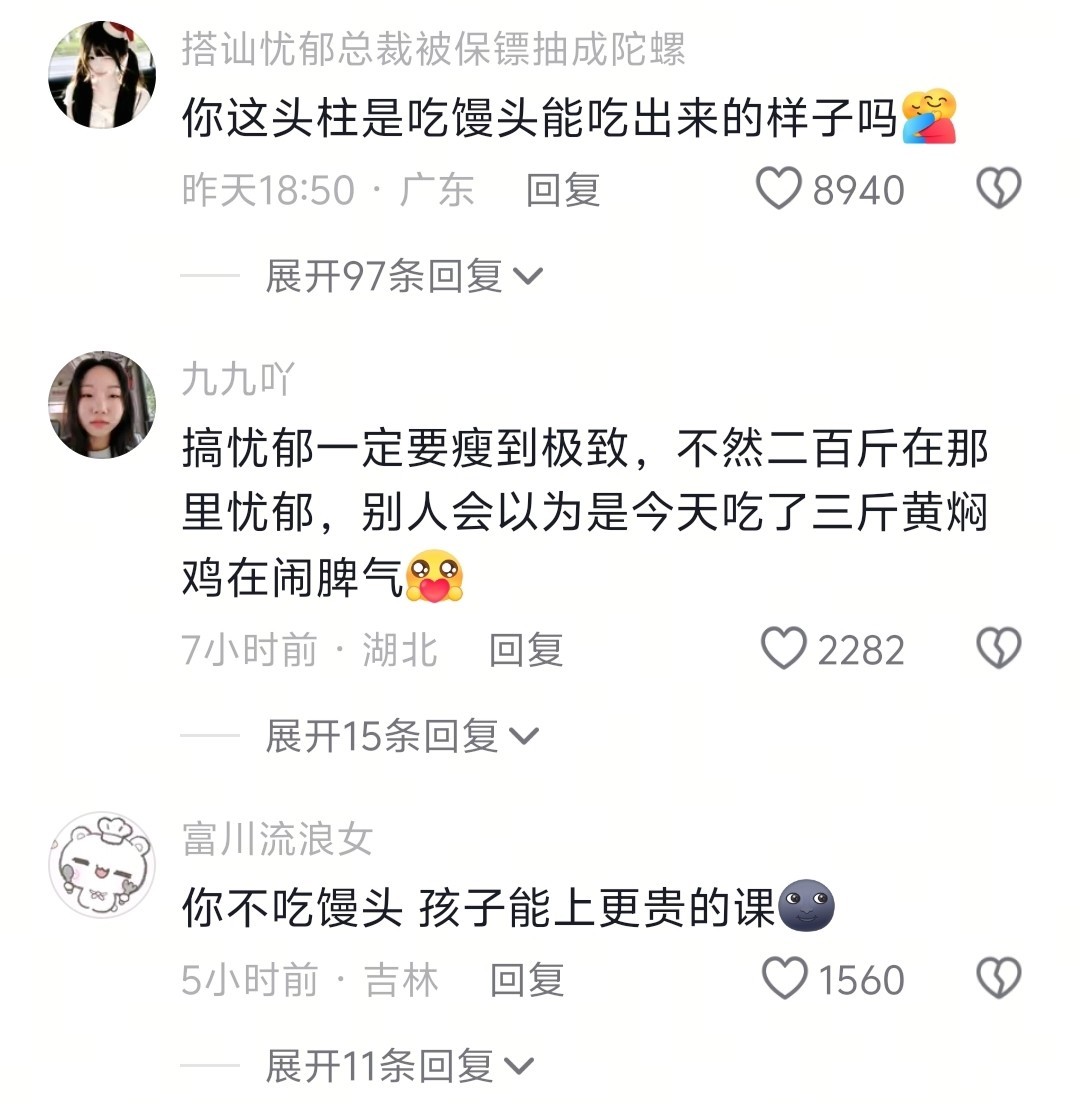The width and height of the screenshot is (1080, 1104).
Task: Open 九九吖's profile picture
Action: (x=102, y=405)
